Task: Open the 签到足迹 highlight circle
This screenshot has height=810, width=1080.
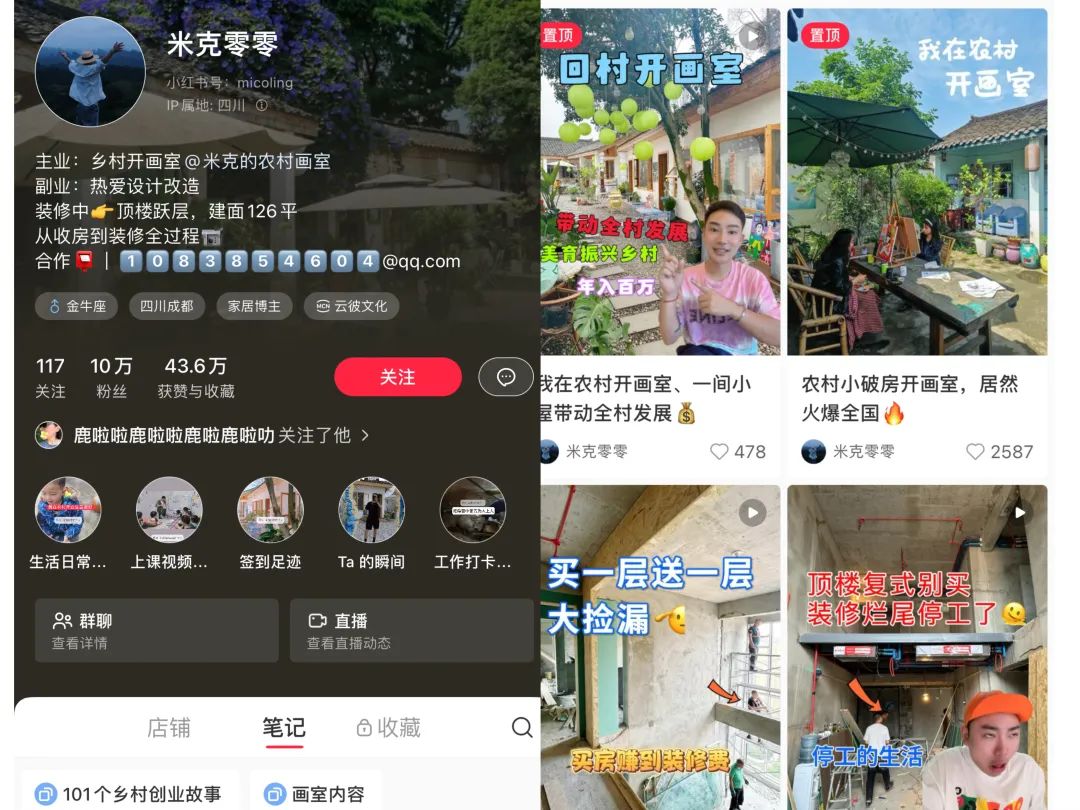Action: (x=270, y=510)
